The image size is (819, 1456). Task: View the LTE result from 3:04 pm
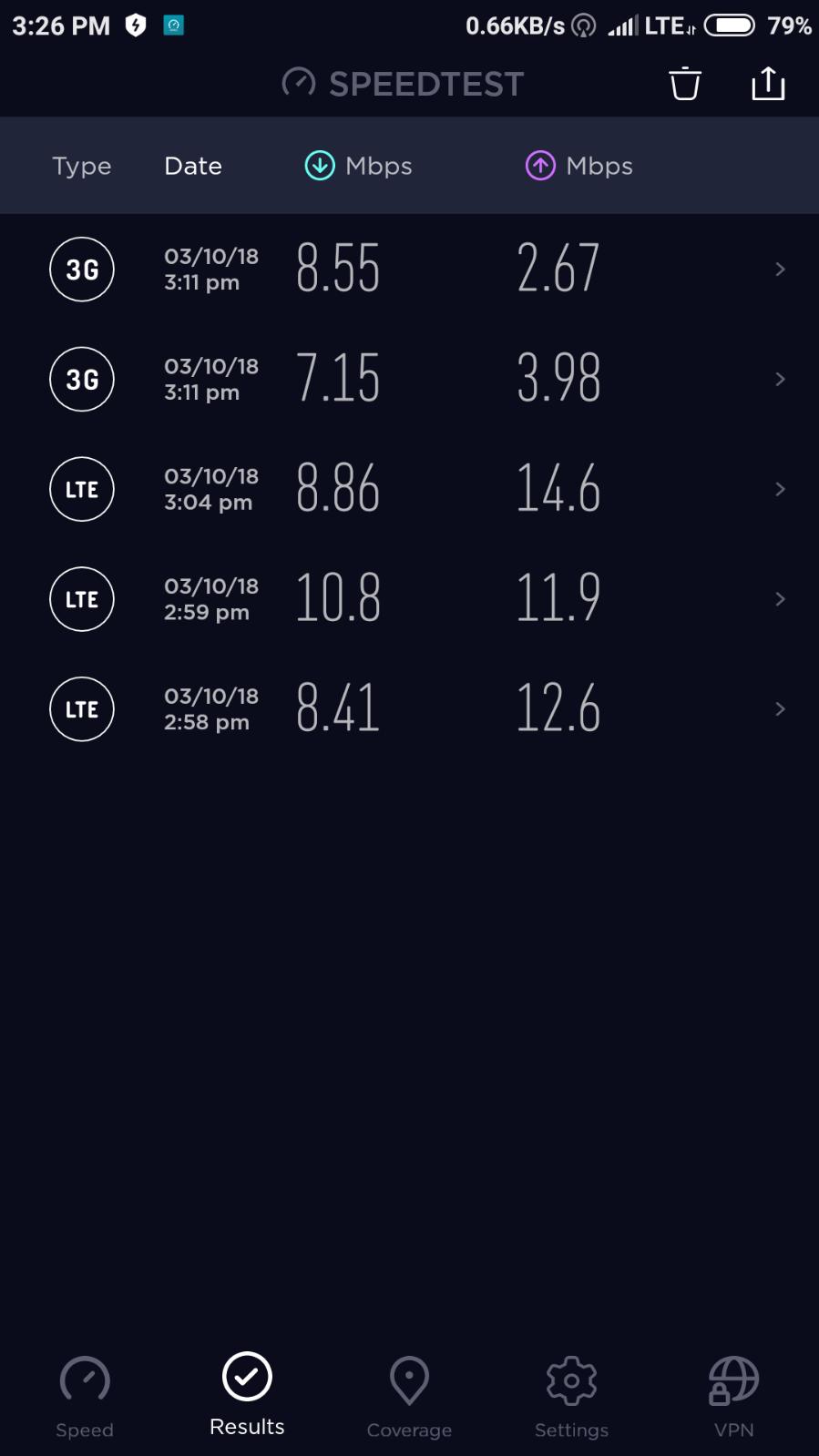tap(410, 489)
